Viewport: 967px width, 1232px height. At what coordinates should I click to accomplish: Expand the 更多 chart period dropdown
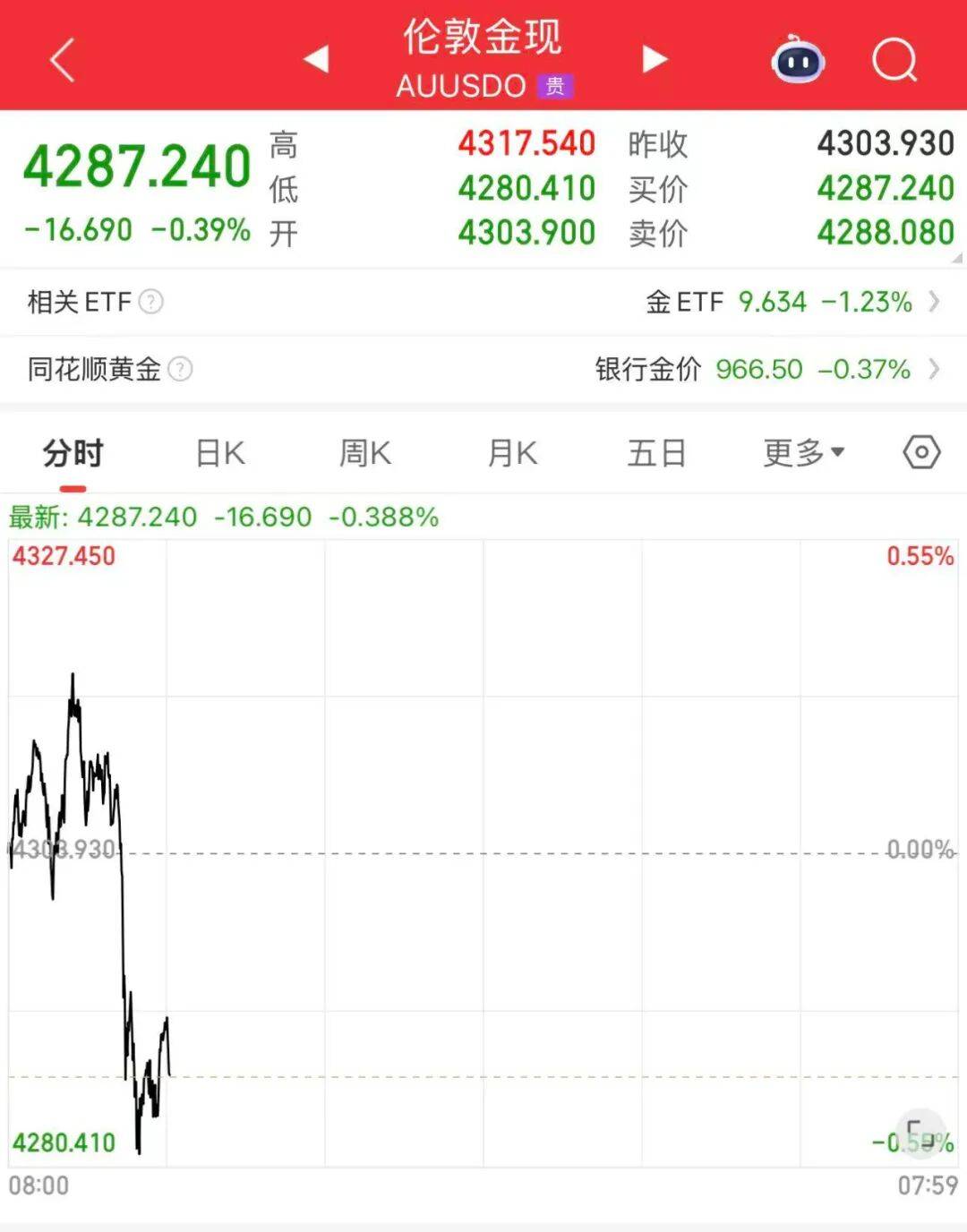click(x=803, y=454)
